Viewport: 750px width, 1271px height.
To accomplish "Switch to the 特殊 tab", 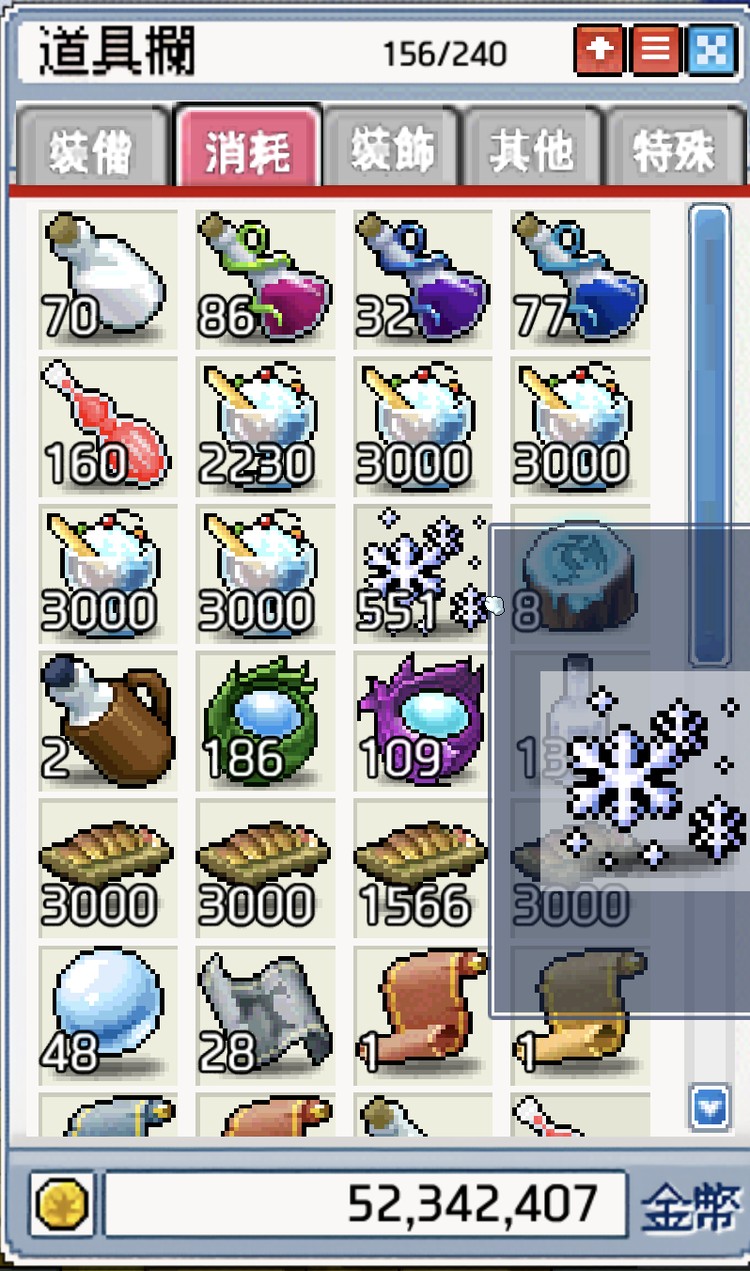I will point(676,151).
